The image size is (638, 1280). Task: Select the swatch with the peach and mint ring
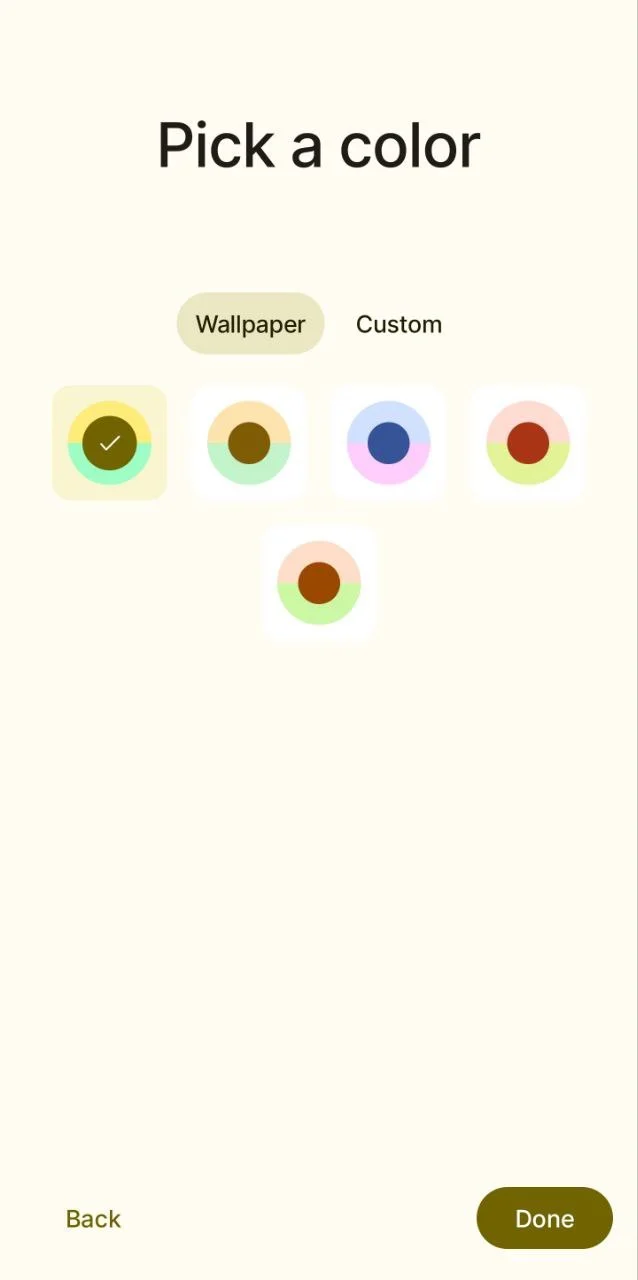coord(249,443)
